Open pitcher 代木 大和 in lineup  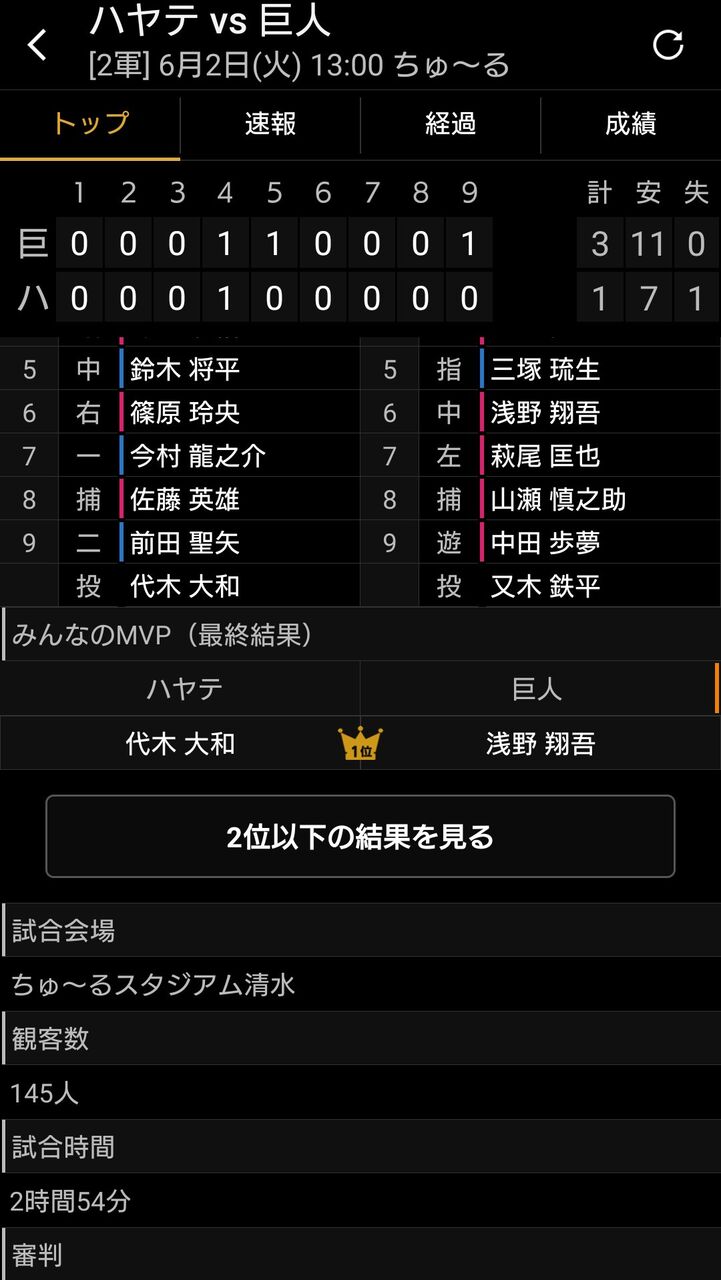coord(185,586)
